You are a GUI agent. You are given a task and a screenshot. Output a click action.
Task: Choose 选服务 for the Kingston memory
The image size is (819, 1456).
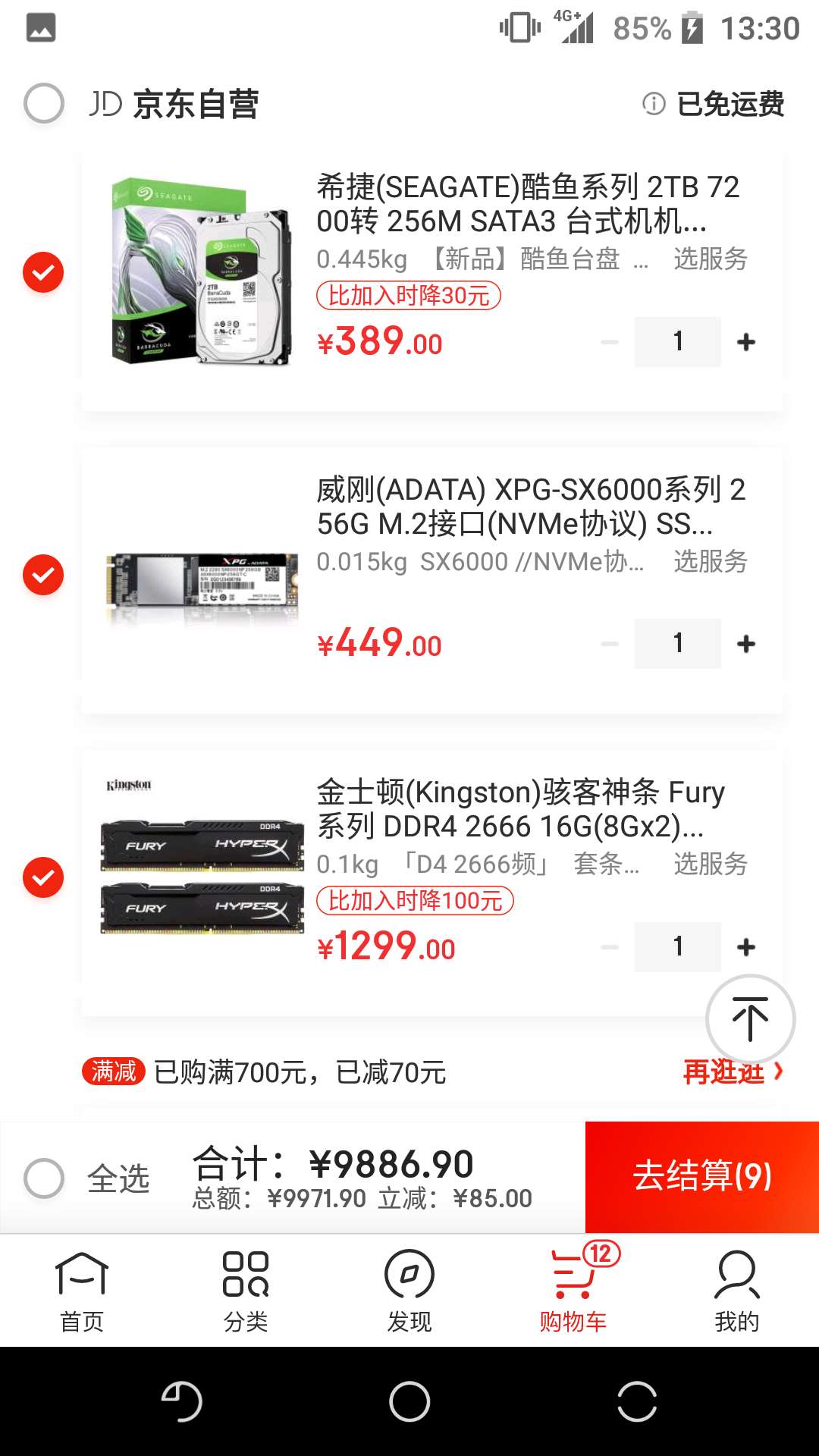coord(711,864)
